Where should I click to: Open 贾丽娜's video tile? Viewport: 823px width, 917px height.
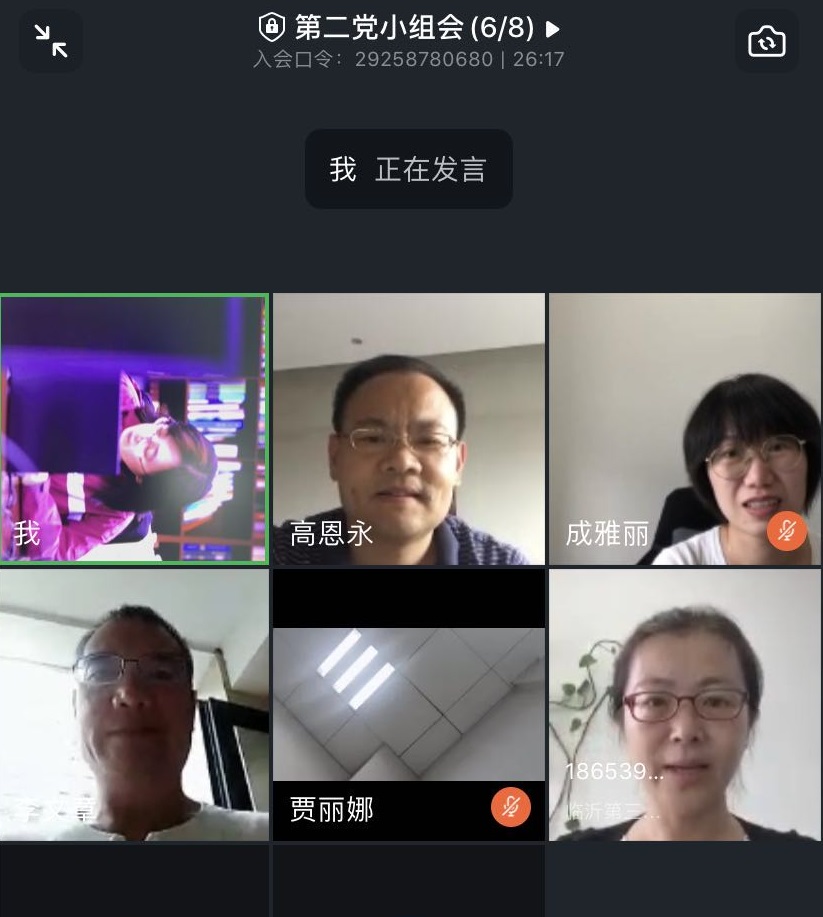(409, 705)
